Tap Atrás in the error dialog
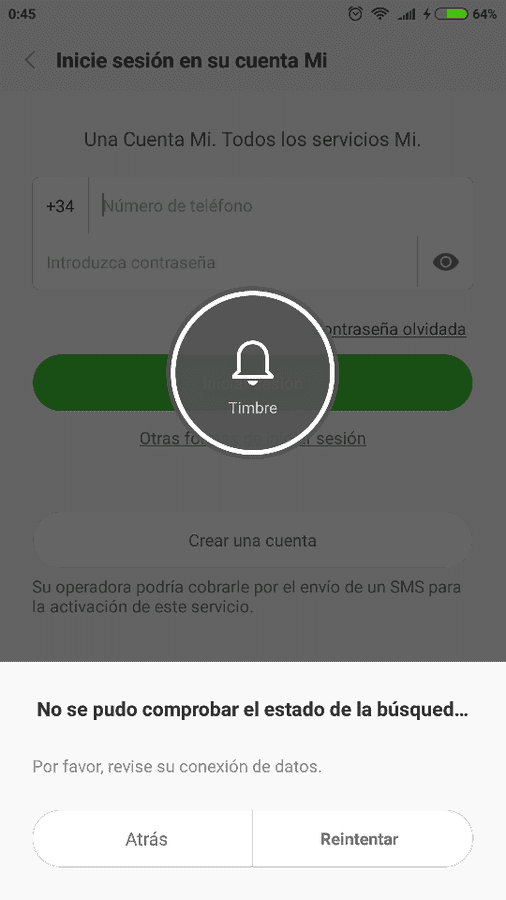The width and height of the screenshot is (506, 900). pyautogui.click(x=146, y=839)
